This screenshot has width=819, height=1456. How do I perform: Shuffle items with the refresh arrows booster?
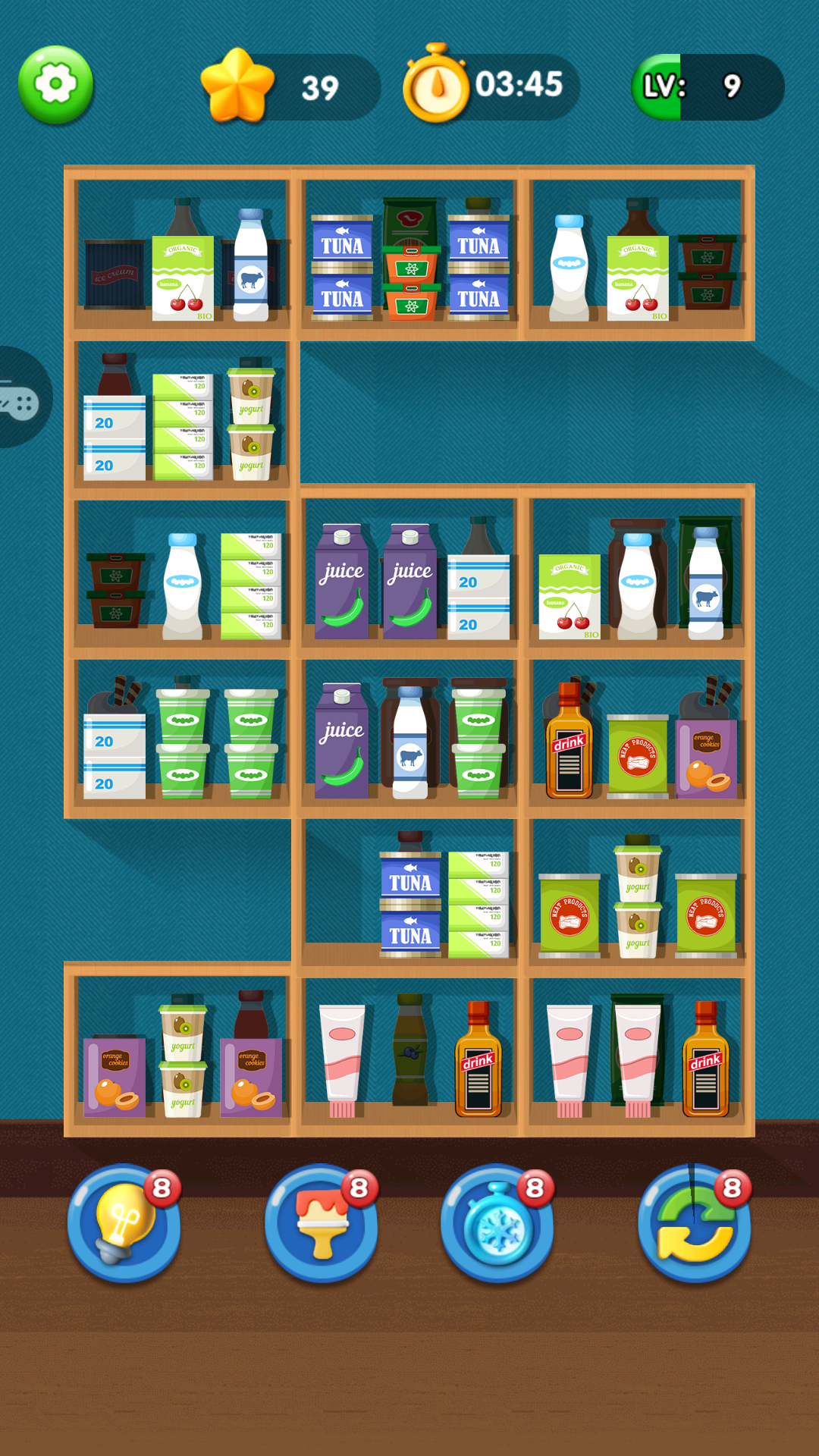point(694,1222)
